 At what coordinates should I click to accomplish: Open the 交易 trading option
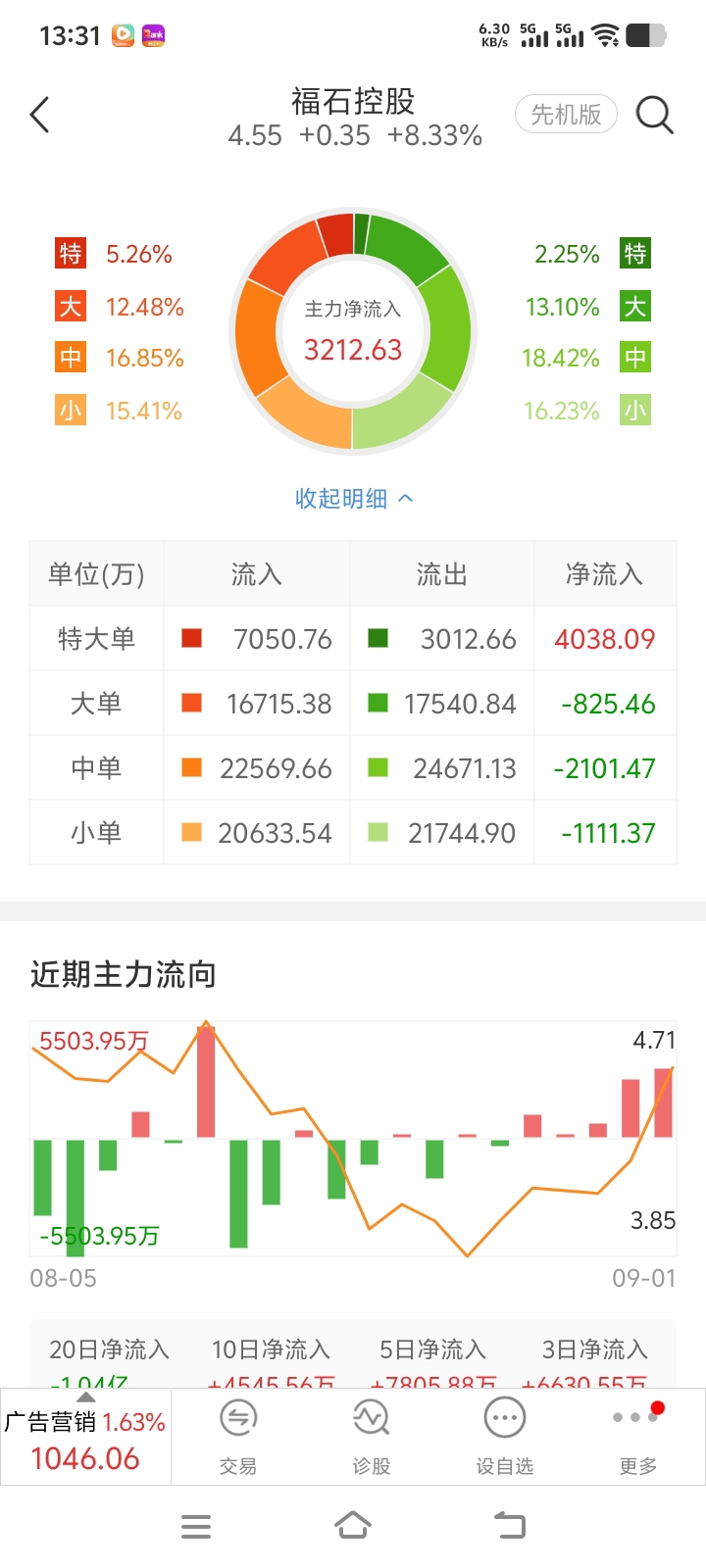point(238,1437)
